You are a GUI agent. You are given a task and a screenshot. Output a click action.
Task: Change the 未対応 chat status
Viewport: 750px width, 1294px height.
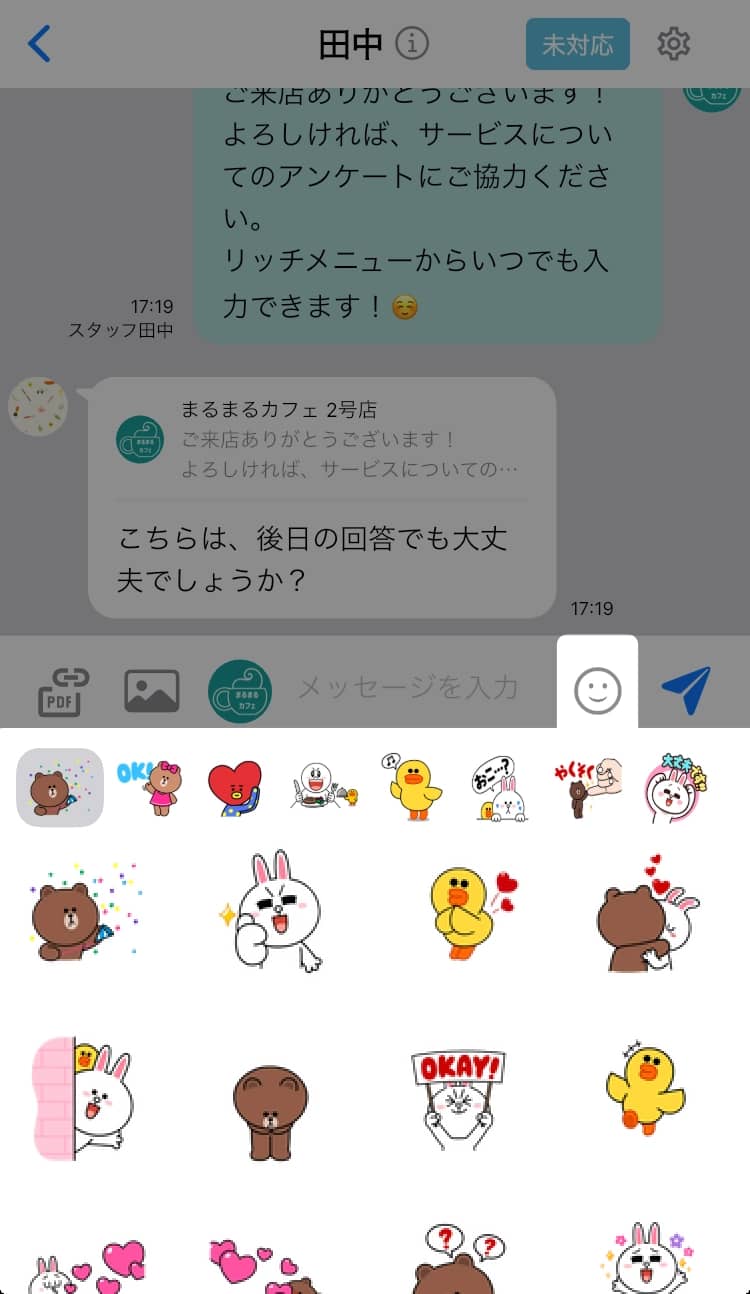(578, 44)
